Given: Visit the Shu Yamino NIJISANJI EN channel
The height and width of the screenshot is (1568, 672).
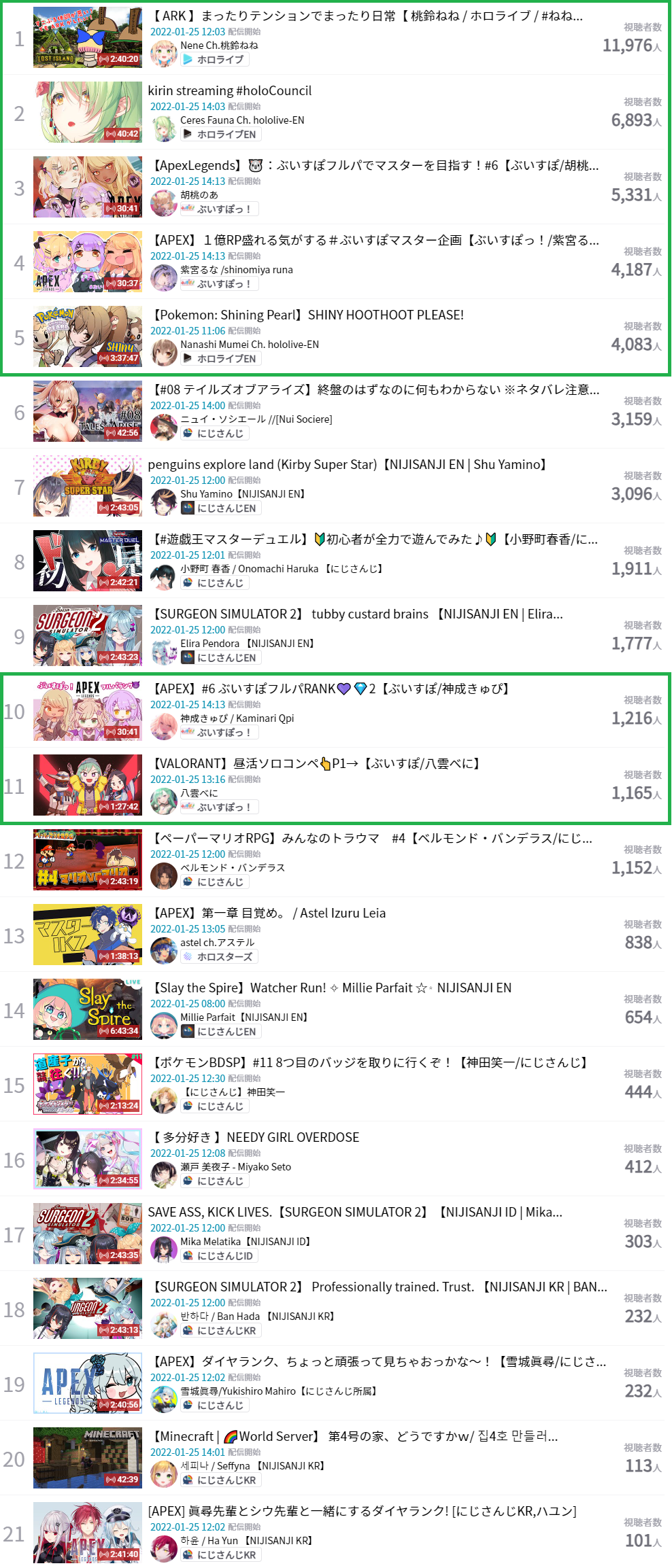Looking at the screenshot, I should pos(243,494).
